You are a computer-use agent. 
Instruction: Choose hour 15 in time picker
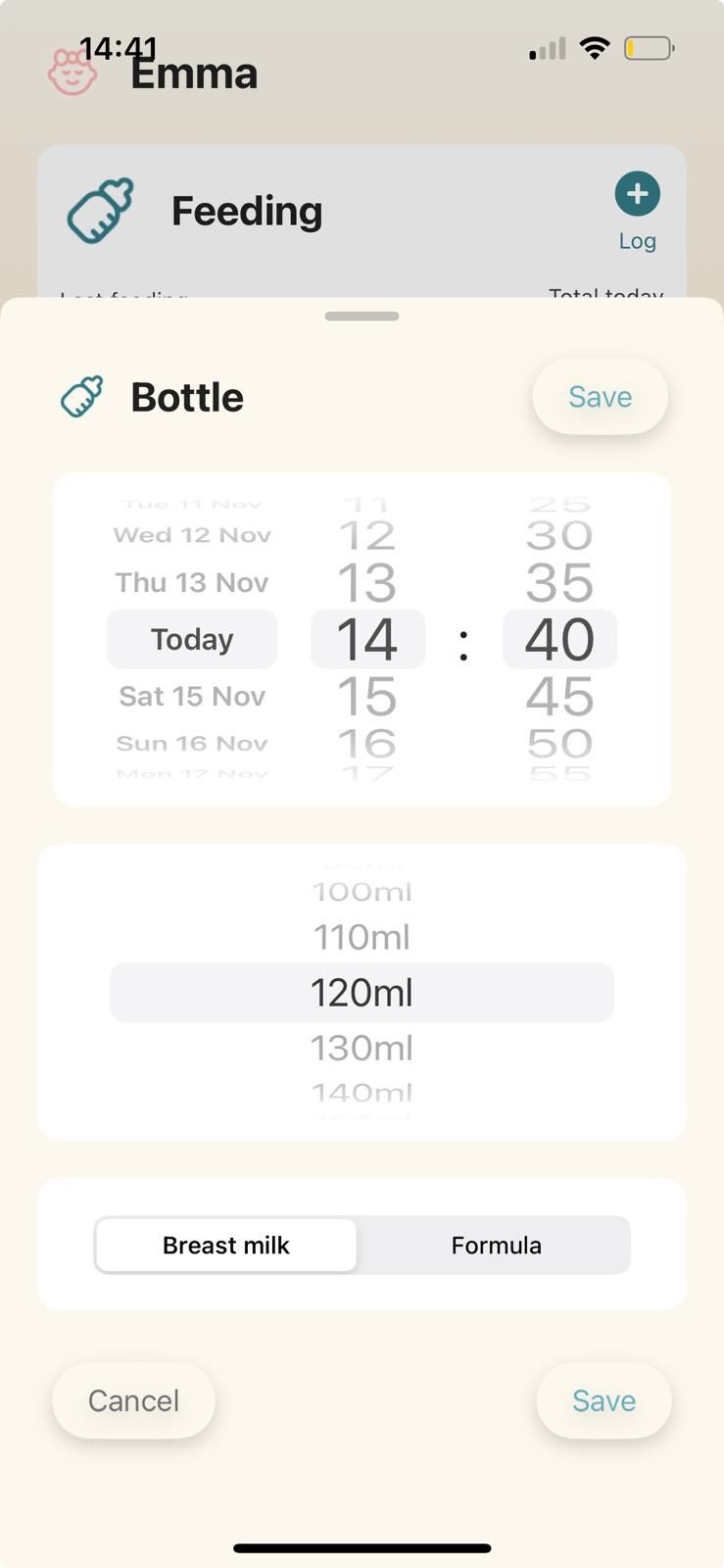click(x=367, y=697)
